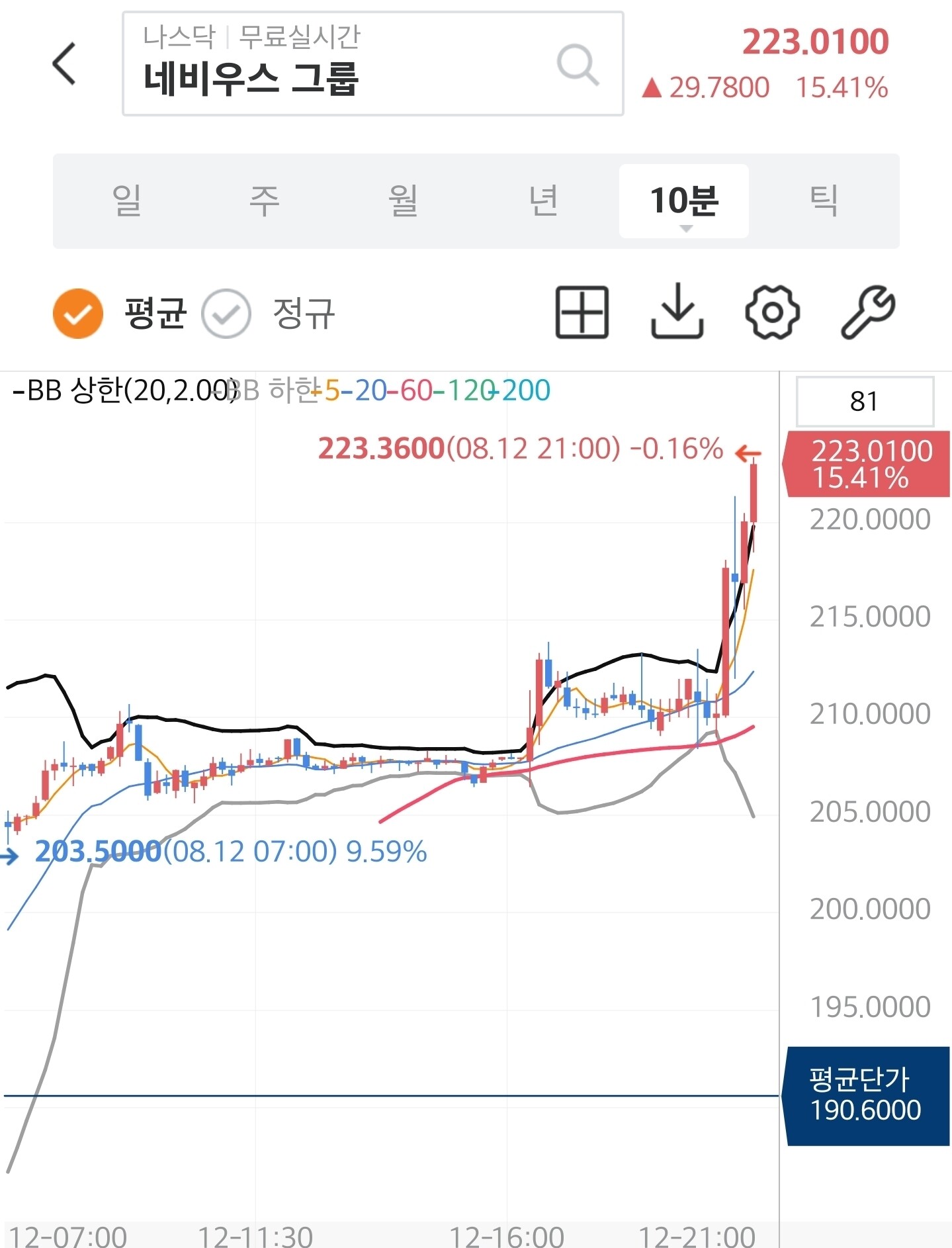Switch to the 틱 (tick) chart tab
The width and height of the screenshot is (952, 1248).
click(x=824, y=201)
